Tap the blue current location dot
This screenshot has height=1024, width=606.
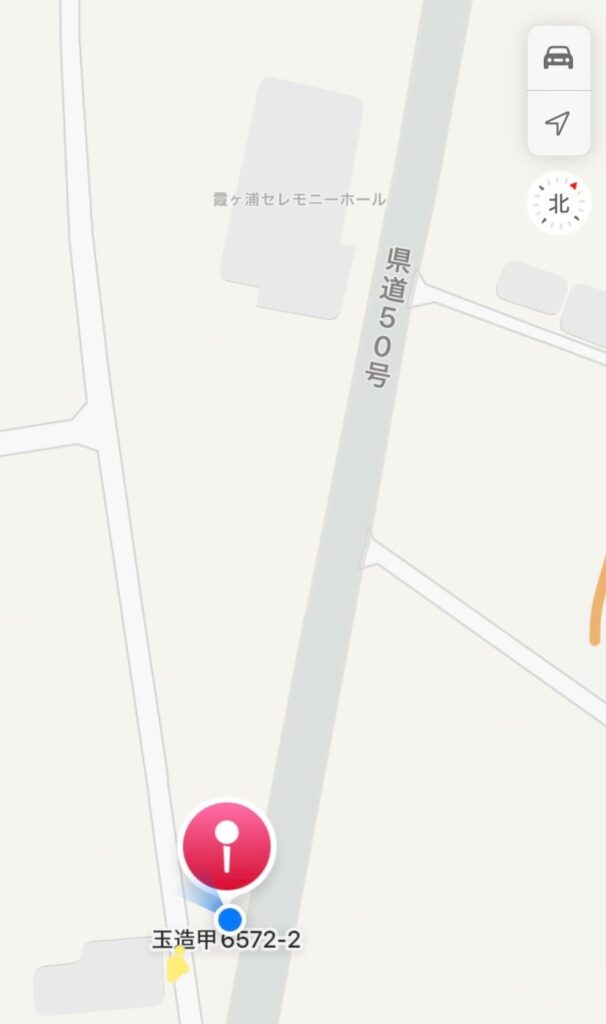point(230,918)
